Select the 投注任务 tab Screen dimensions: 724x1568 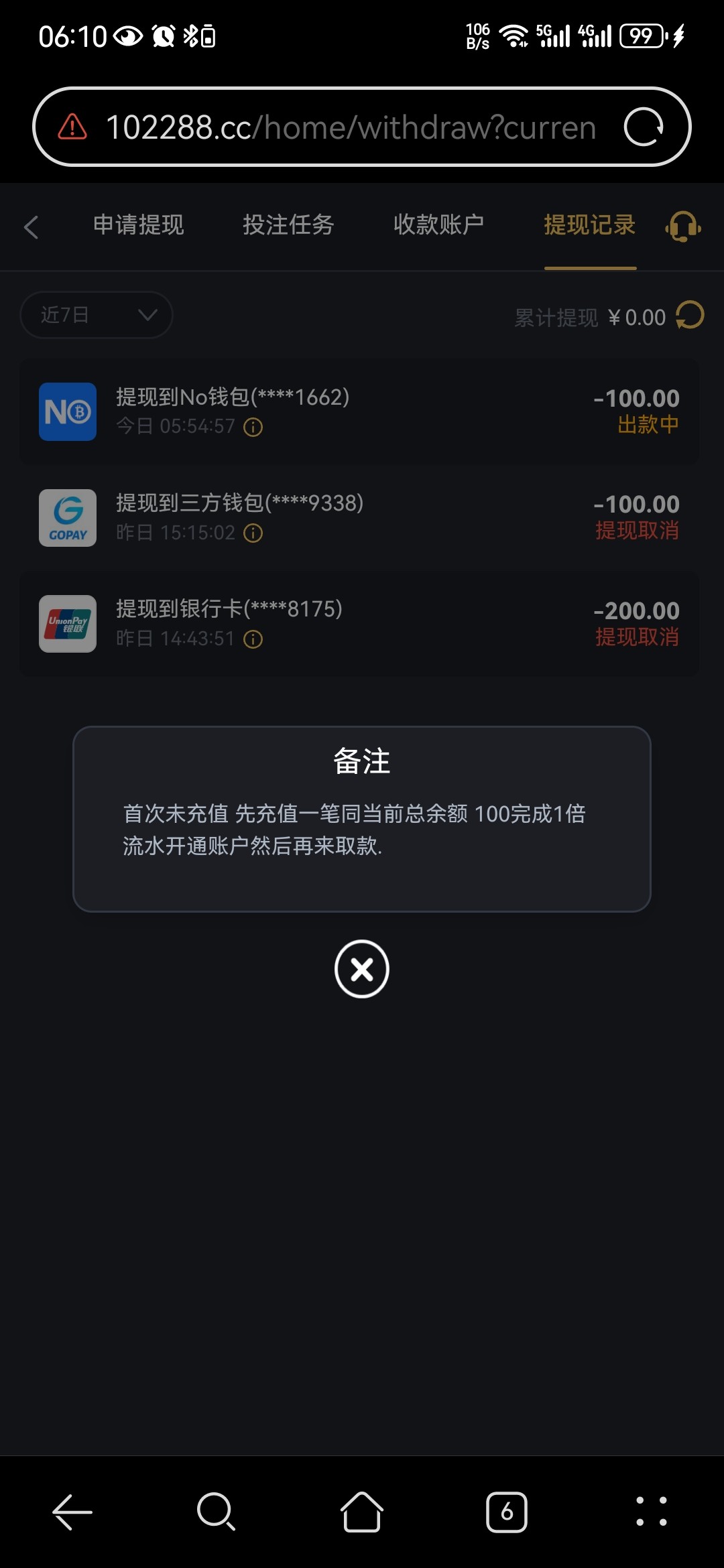(x=289, y=226)
